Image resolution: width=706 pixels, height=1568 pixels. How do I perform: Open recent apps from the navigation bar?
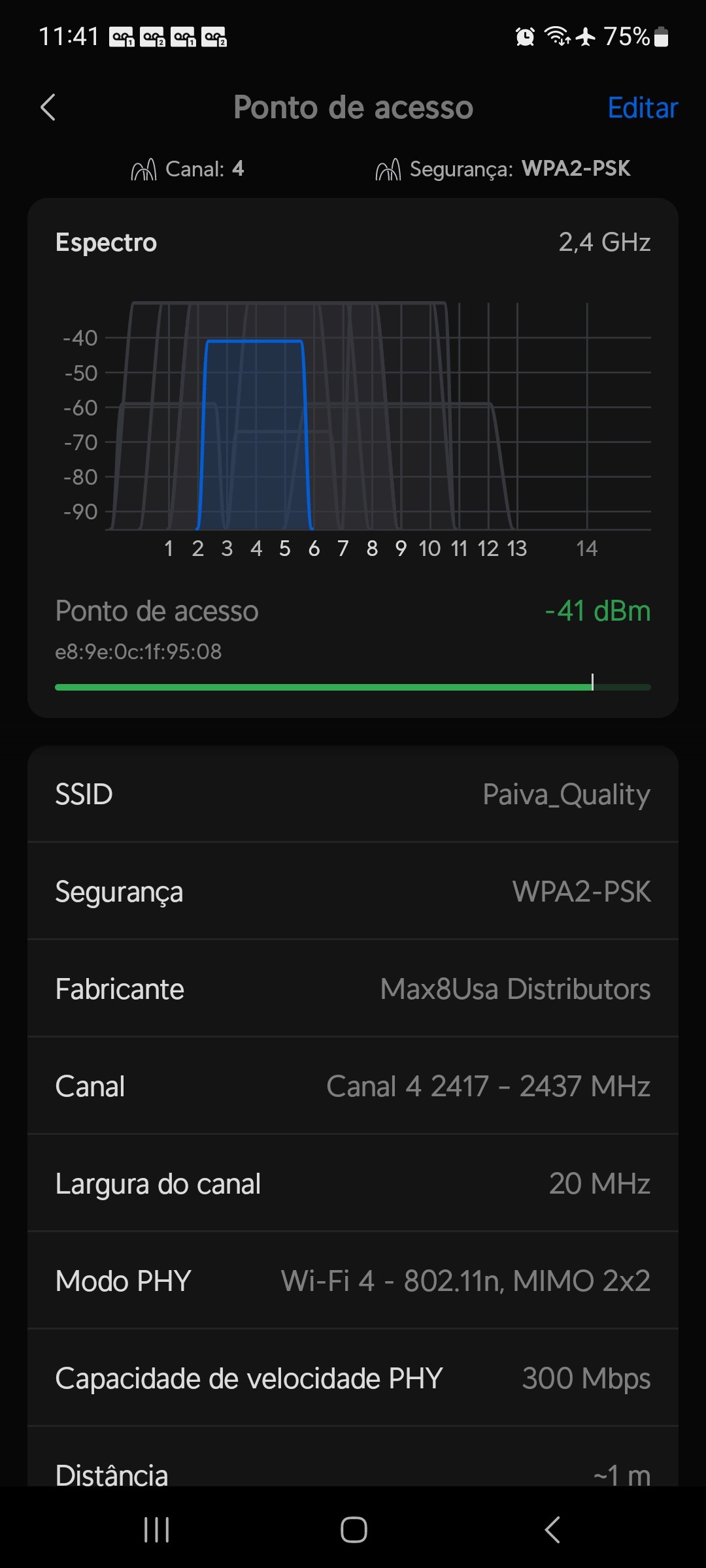pos(157,1529)
